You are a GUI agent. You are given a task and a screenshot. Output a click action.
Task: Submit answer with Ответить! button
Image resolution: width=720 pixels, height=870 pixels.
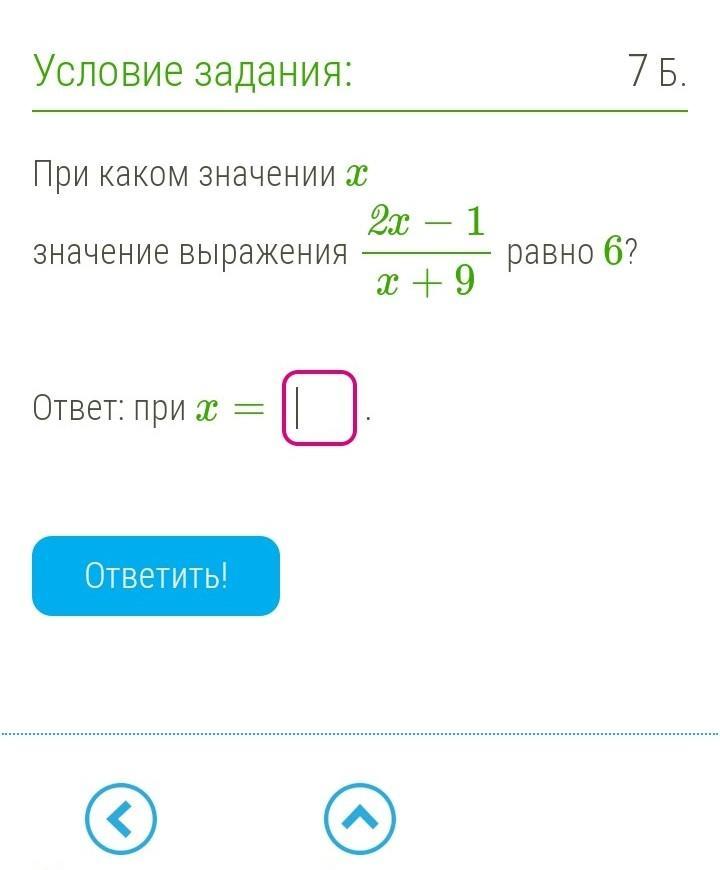pyautogui.click(x=156, y=576)
